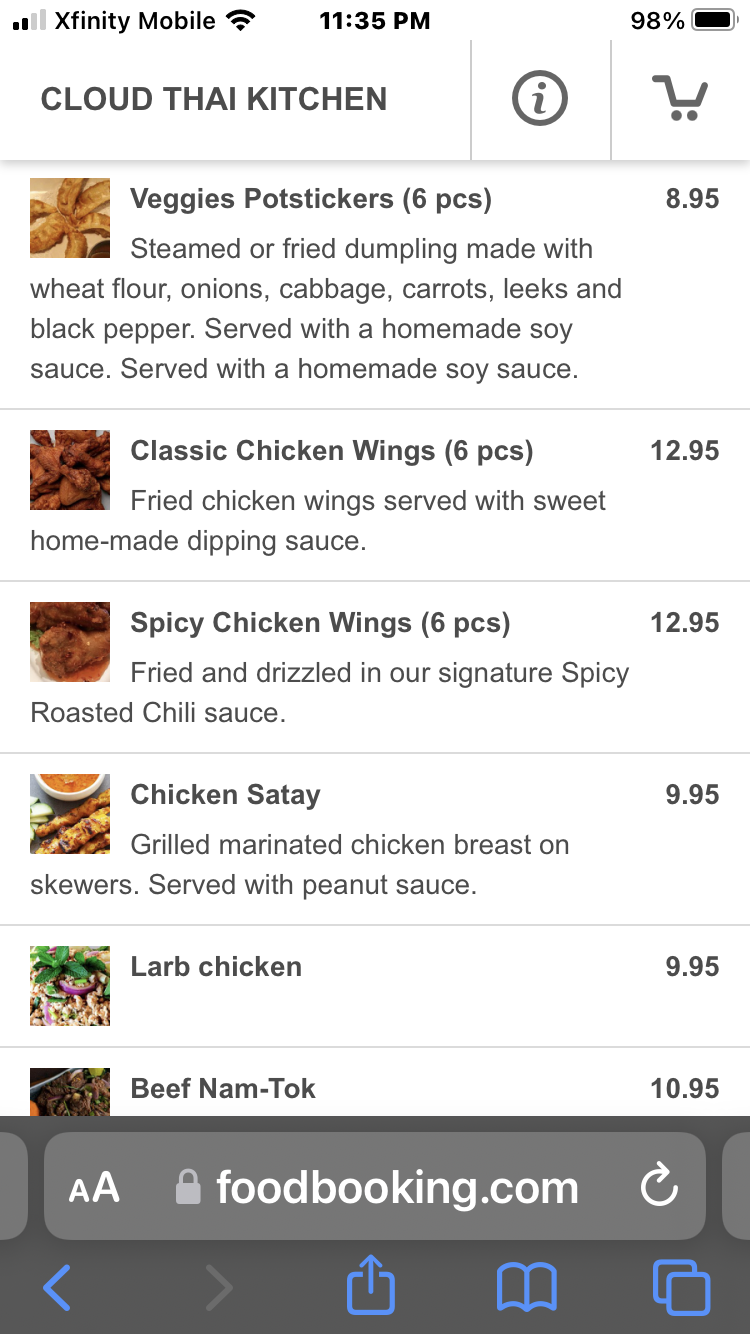This screenshot has width=750, height=1334.
Task: Select Classic Chicken Wings (6 pcs)
Action: tap(331, 451)
